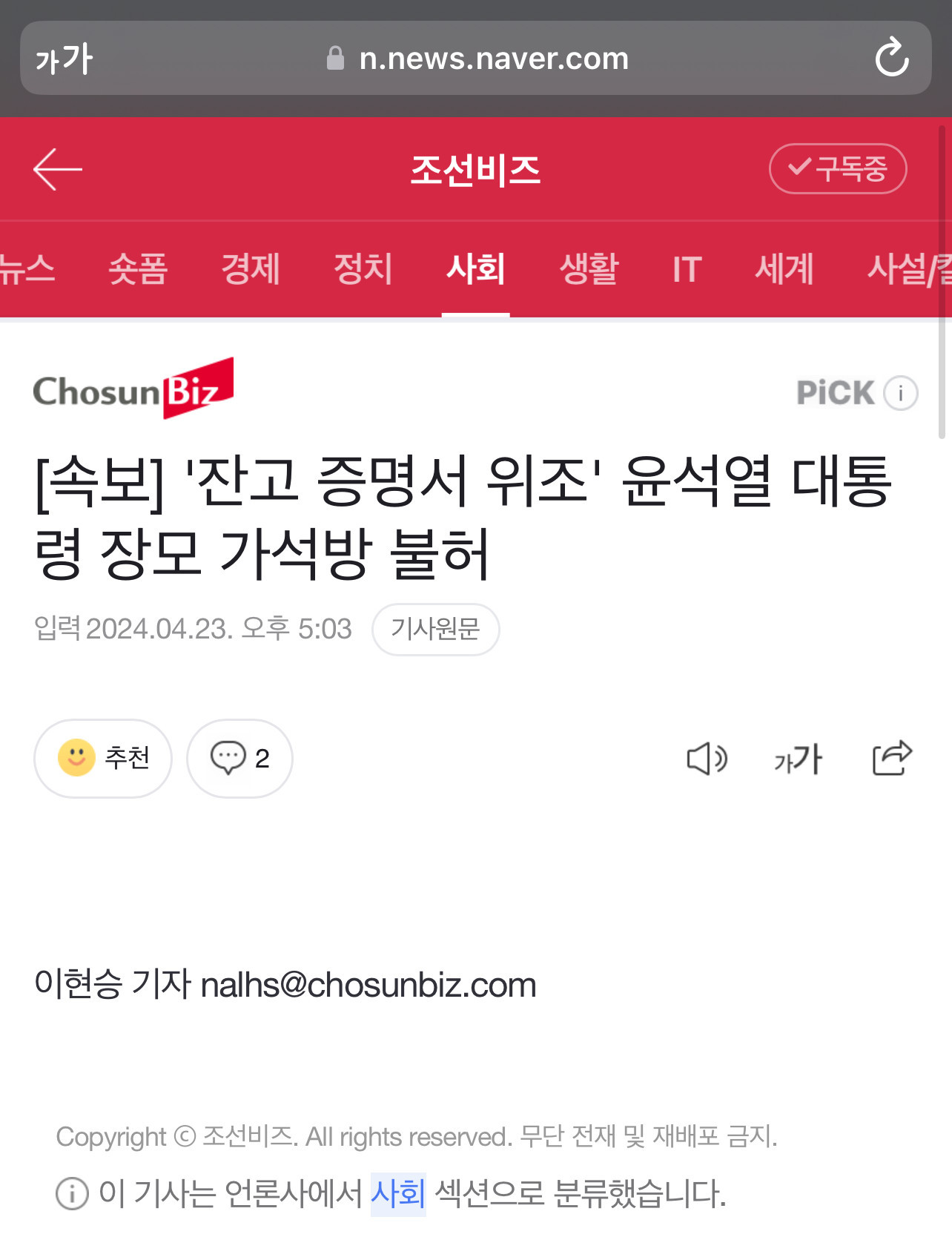This screenshot has width=952, height=1237.
Task: Open the PiCK info icon
Action: click(901, 393)
